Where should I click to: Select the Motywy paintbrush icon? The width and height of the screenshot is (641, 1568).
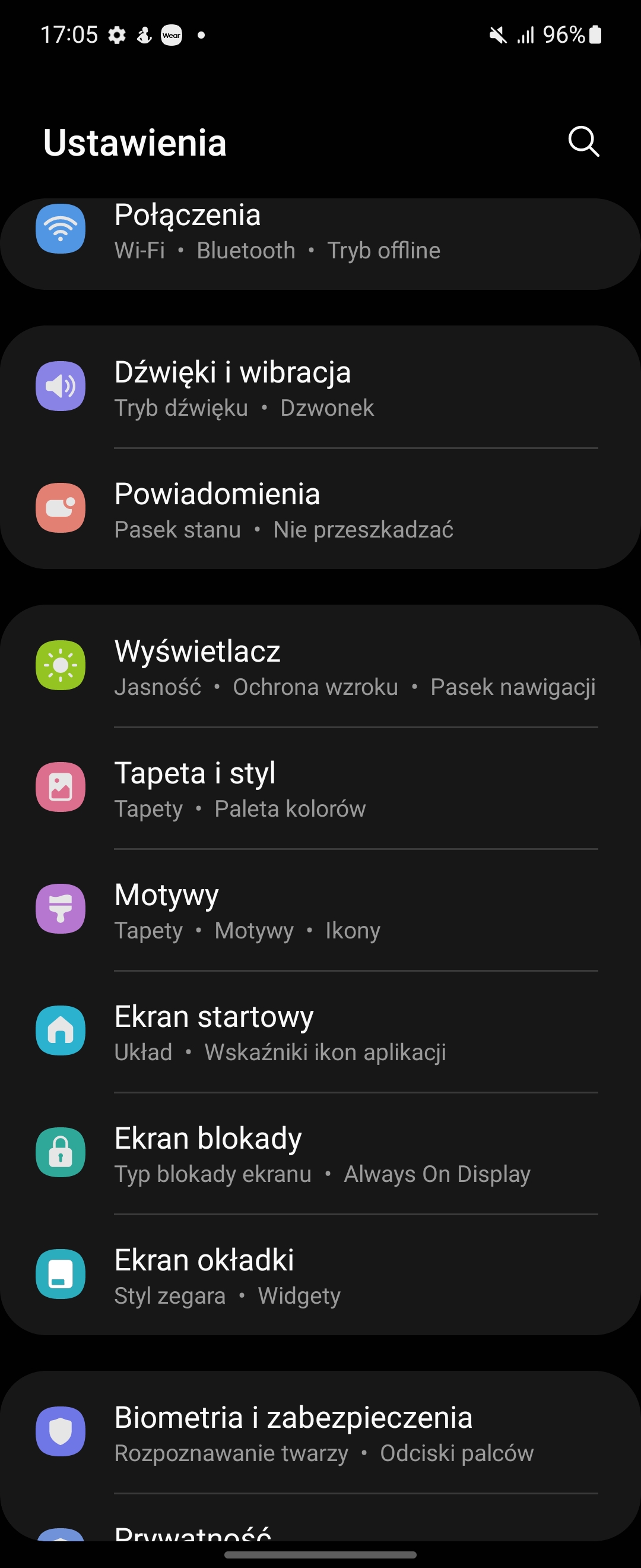(x=61, y=908)
